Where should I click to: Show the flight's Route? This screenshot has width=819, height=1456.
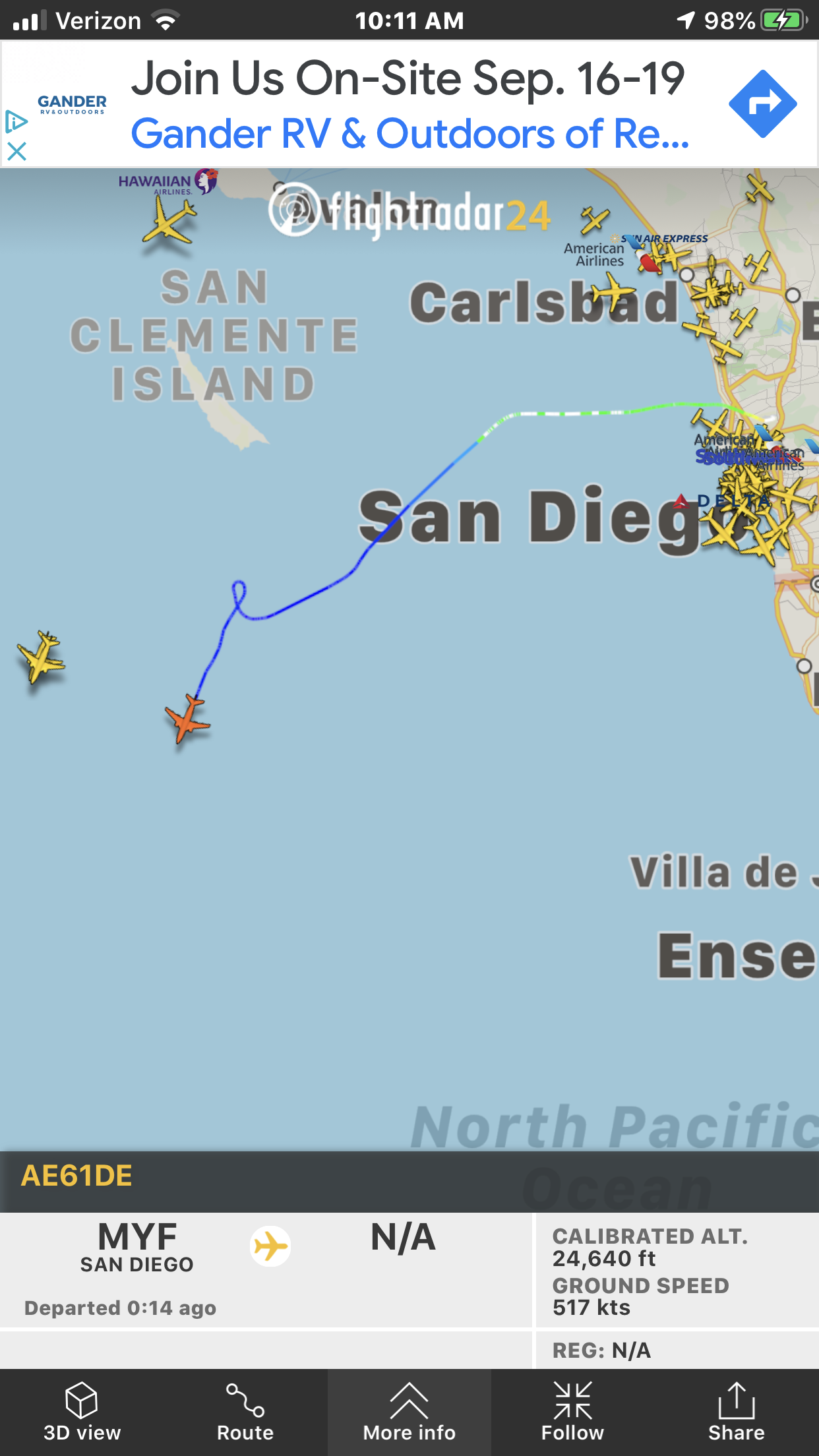click(245, 1412)
